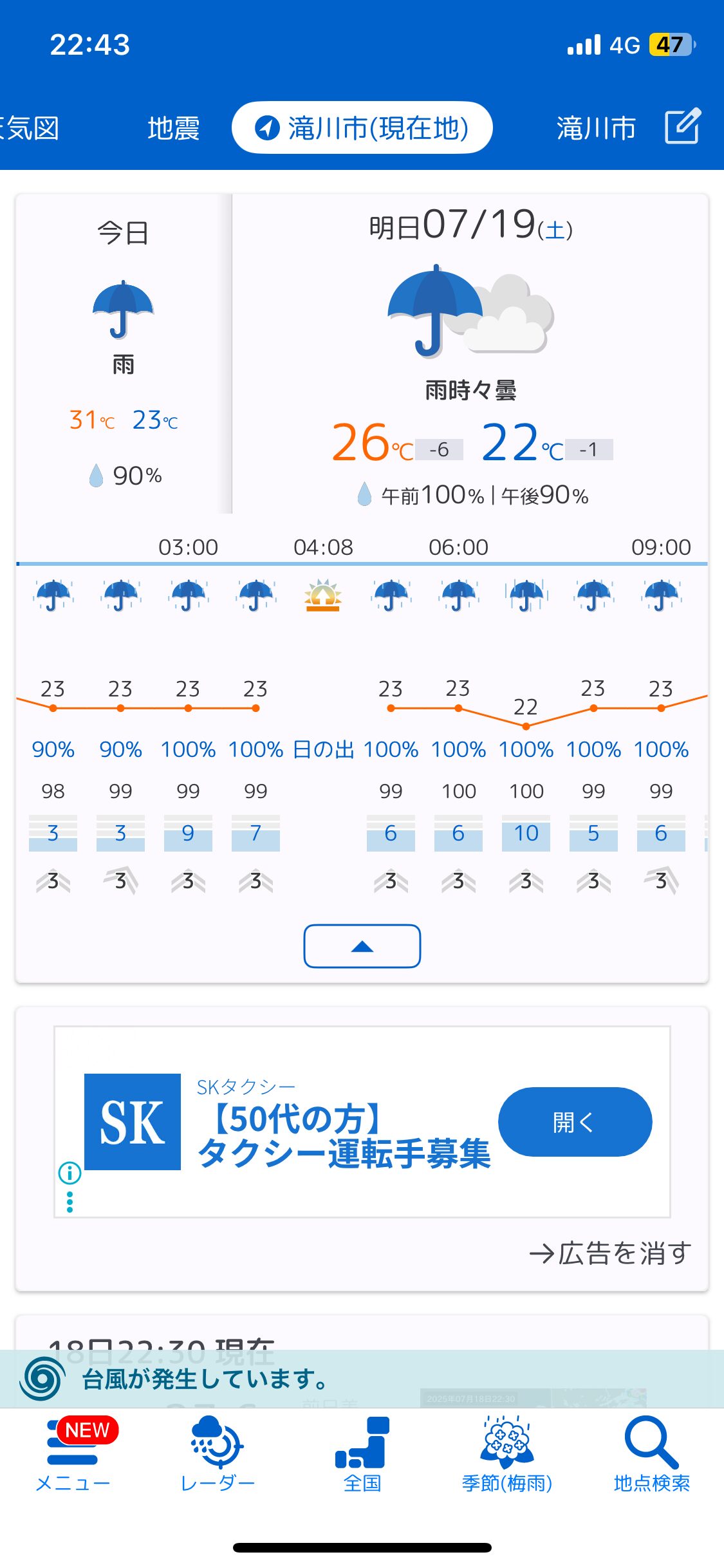Screen dimensions: 724x1568
Task: Tap the 広告を消す link
Action: [x=610, y=1253]
